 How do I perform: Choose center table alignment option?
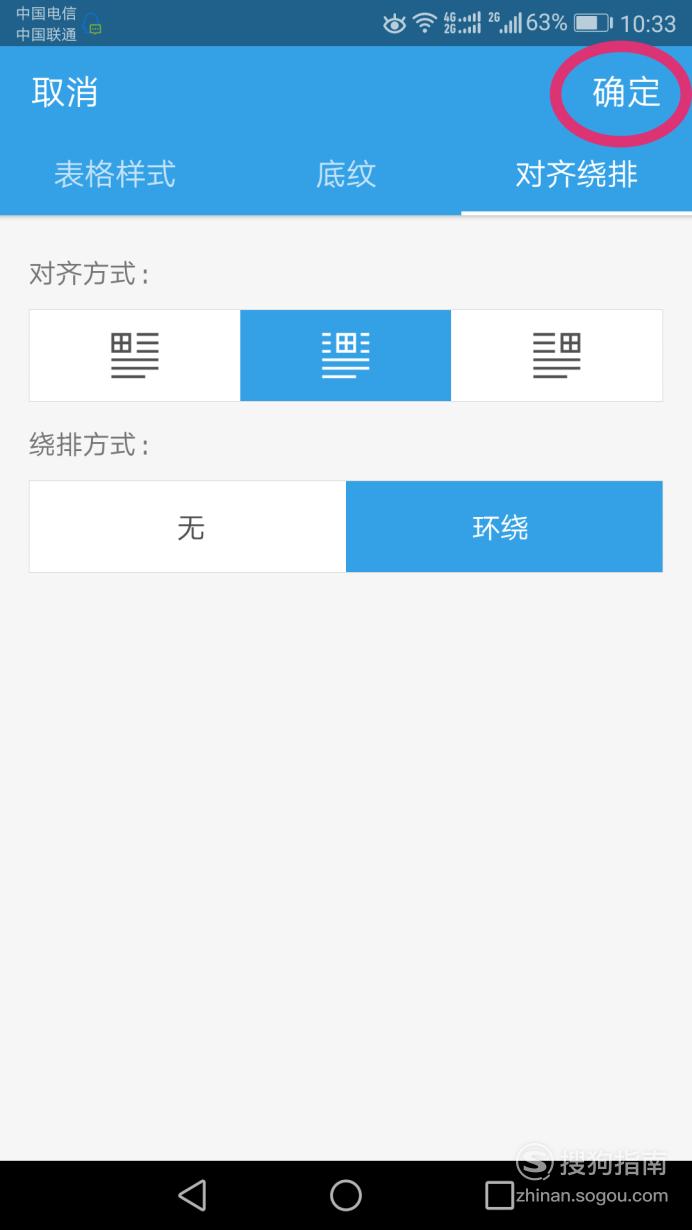tap(346, 355)
